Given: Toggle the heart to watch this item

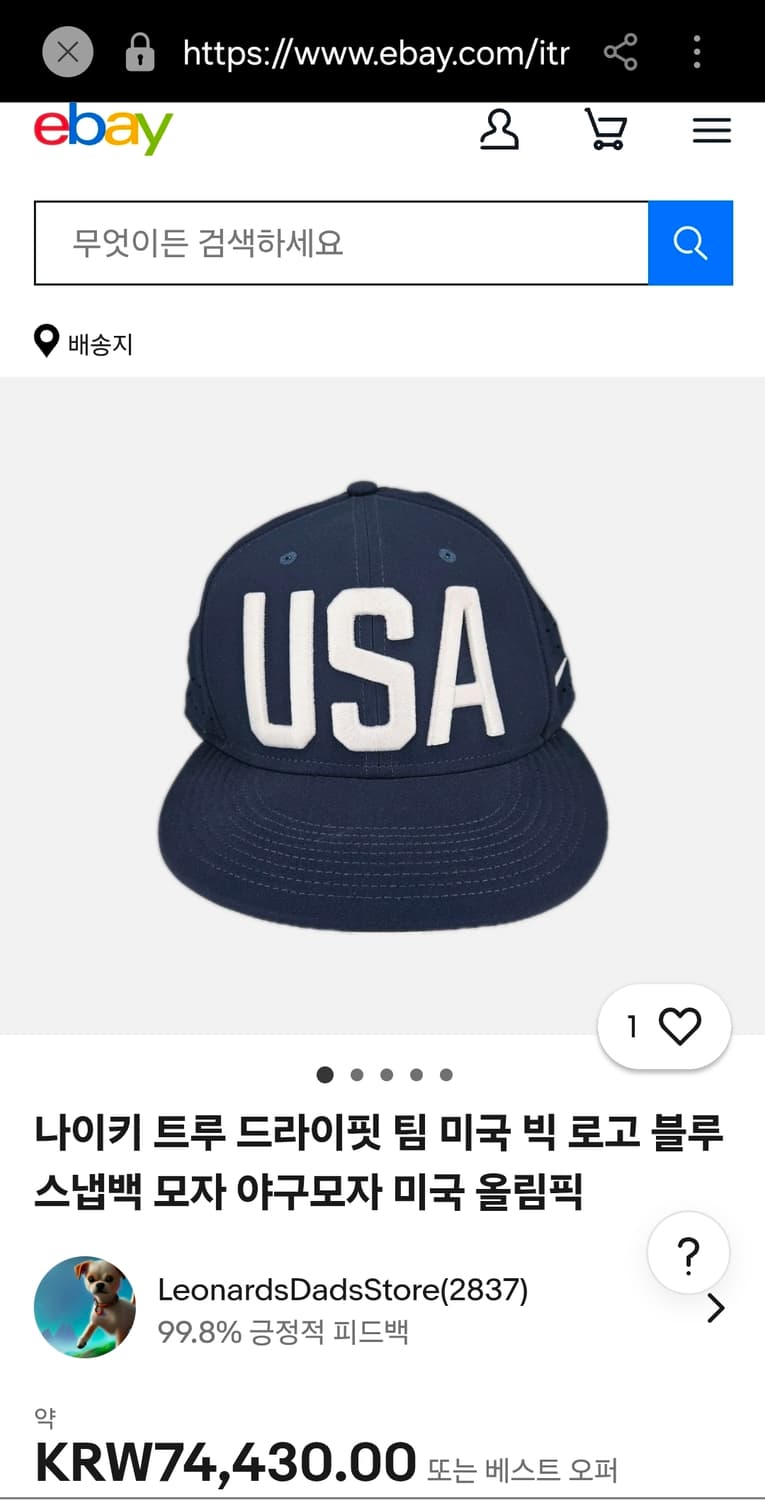Looking at the screenshot, I should coord(681,1025).
